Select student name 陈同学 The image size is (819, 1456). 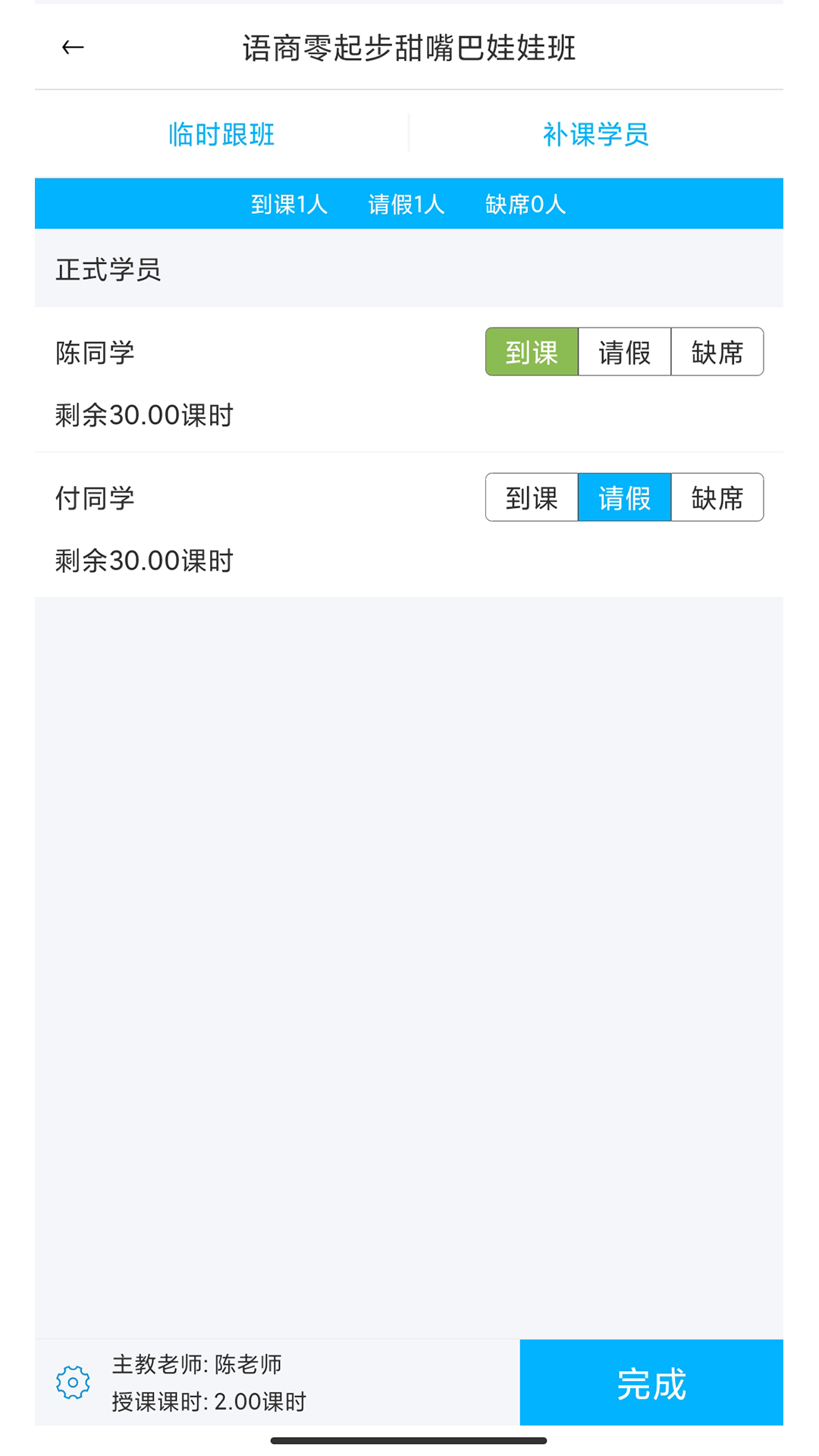tap(95, 352)
